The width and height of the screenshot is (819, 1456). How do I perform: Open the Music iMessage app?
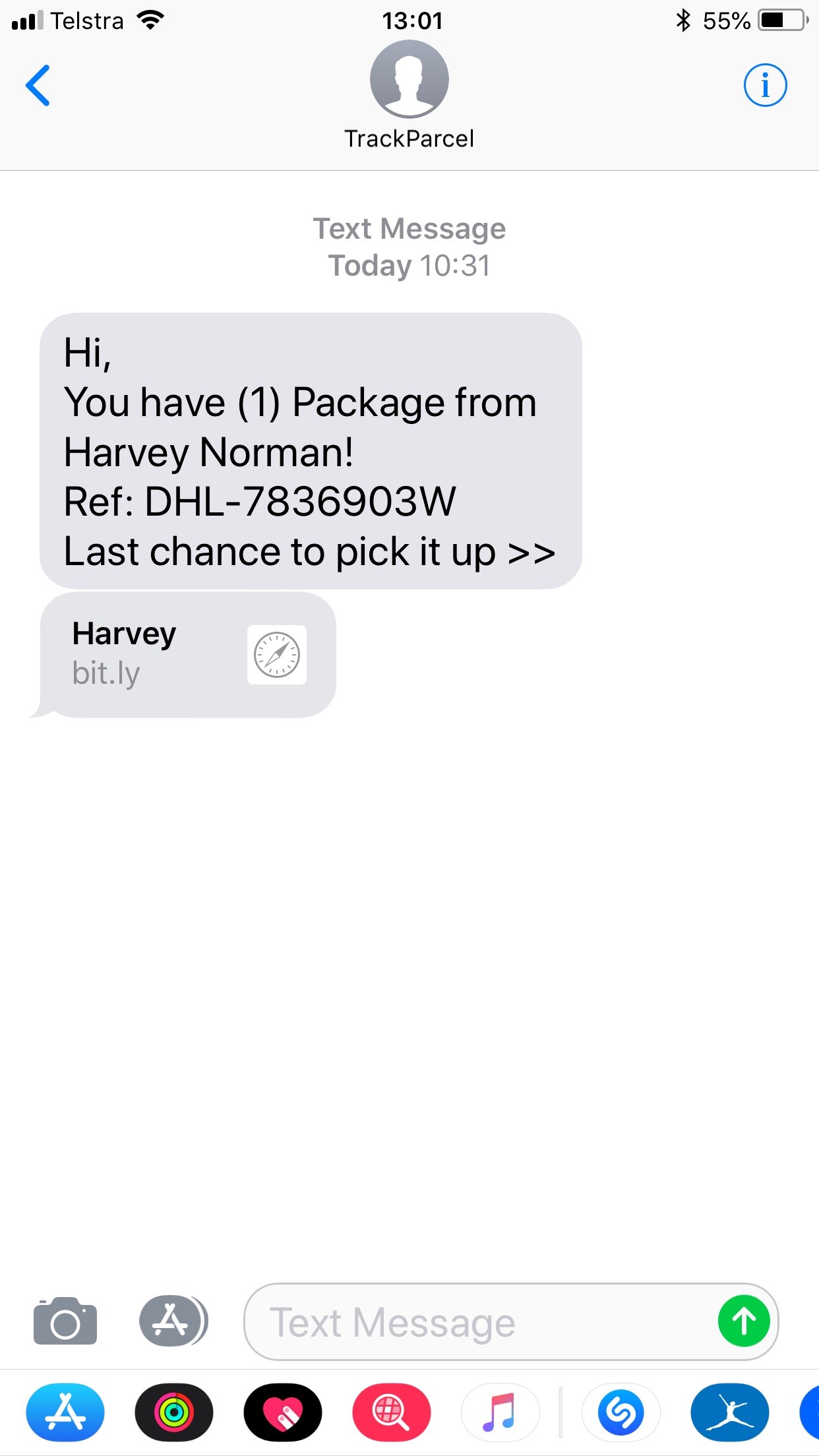click(x=500, y=1412)
